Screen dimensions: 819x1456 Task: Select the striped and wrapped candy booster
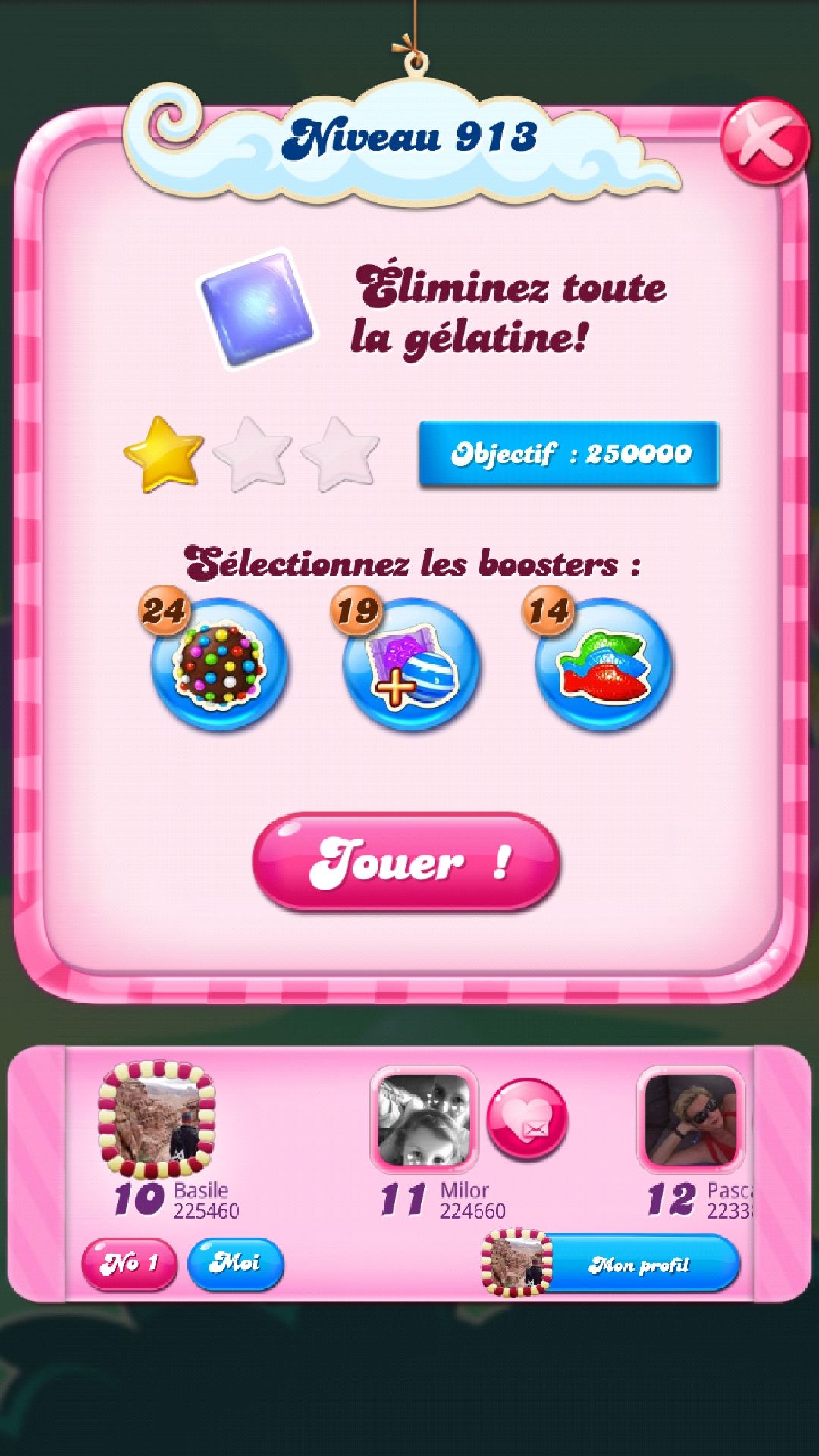(x=411, y=665)
